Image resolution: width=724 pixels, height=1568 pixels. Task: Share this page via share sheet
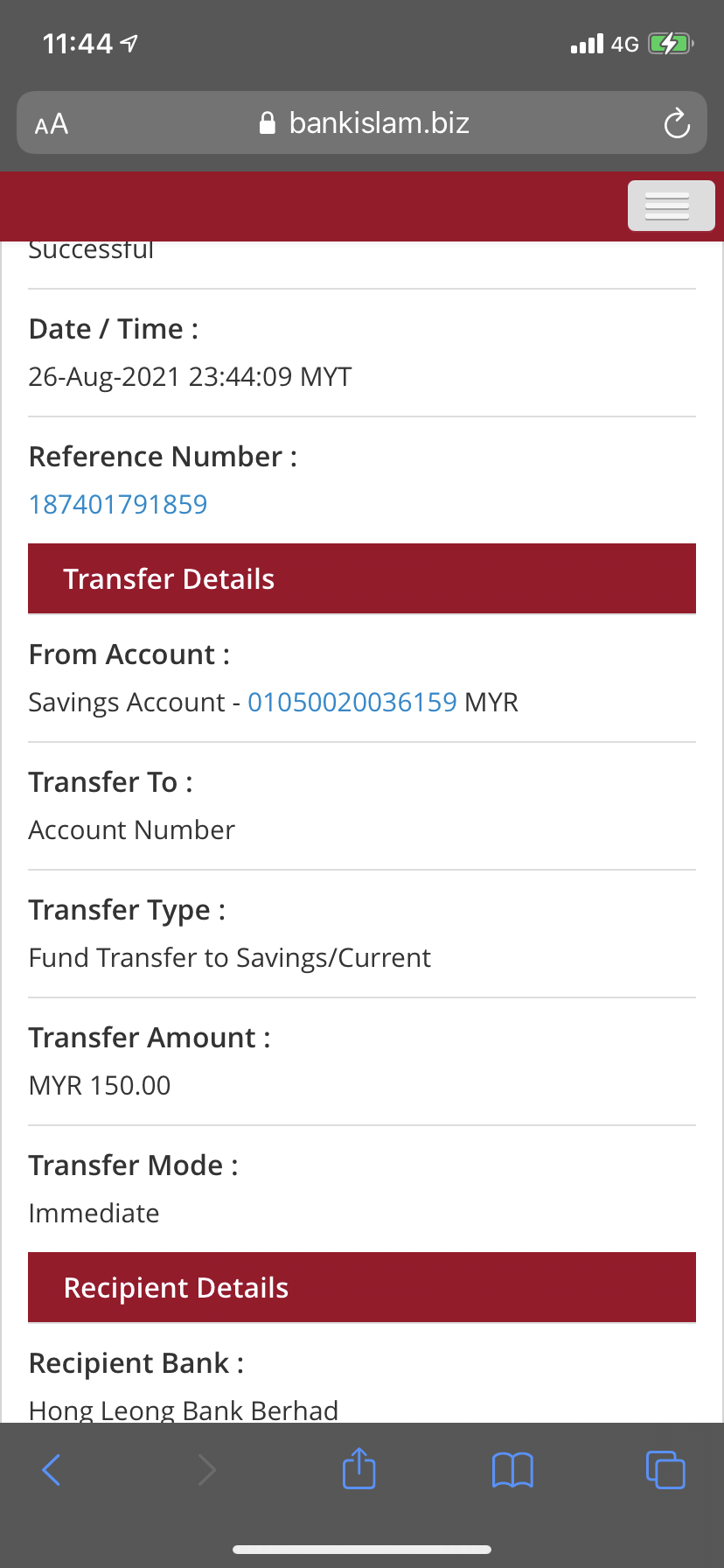(x=359, y=1468)
